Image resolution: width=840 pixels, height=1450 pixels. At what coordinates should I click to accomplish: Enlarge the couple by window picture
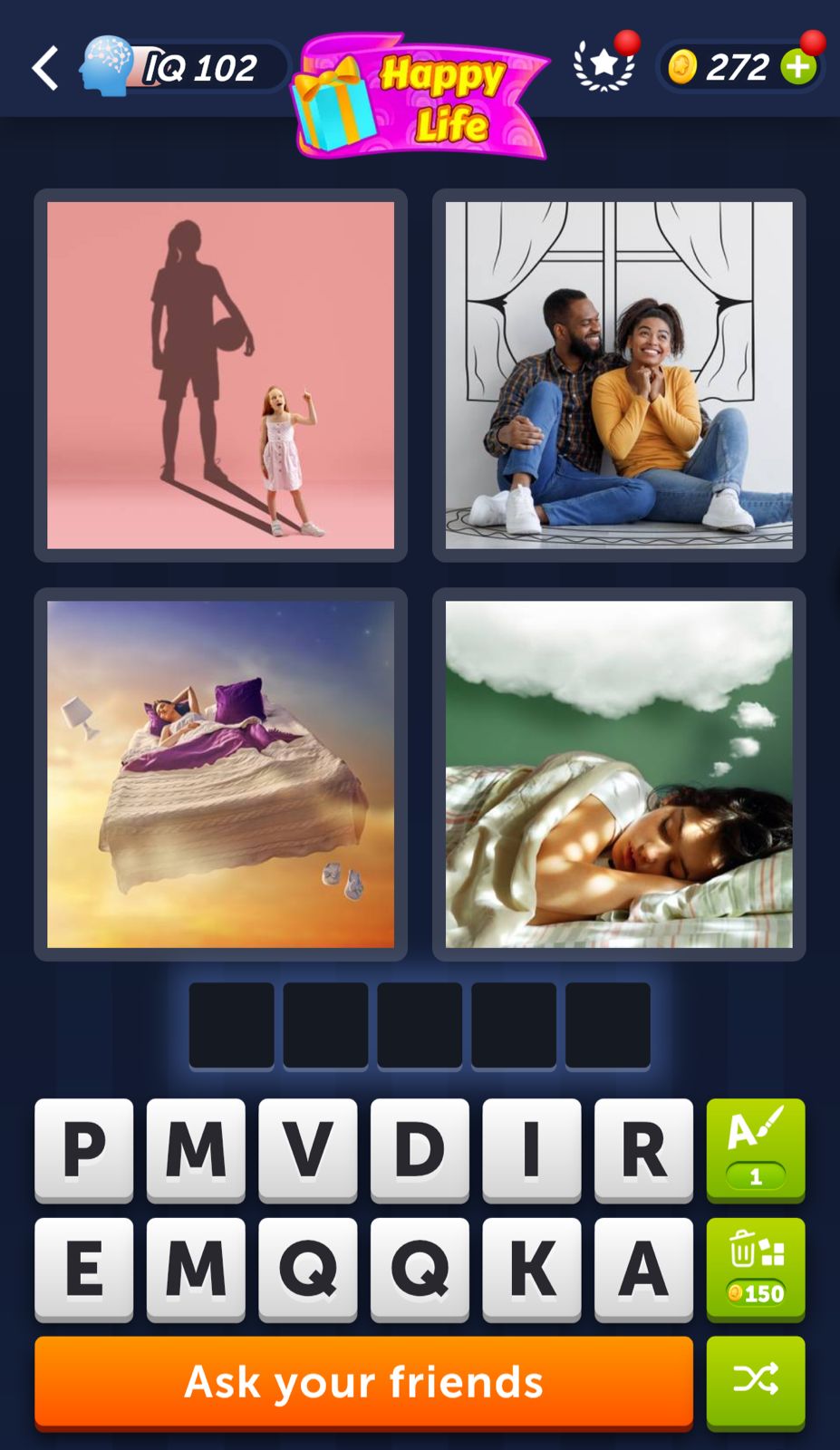pos(619,375)
